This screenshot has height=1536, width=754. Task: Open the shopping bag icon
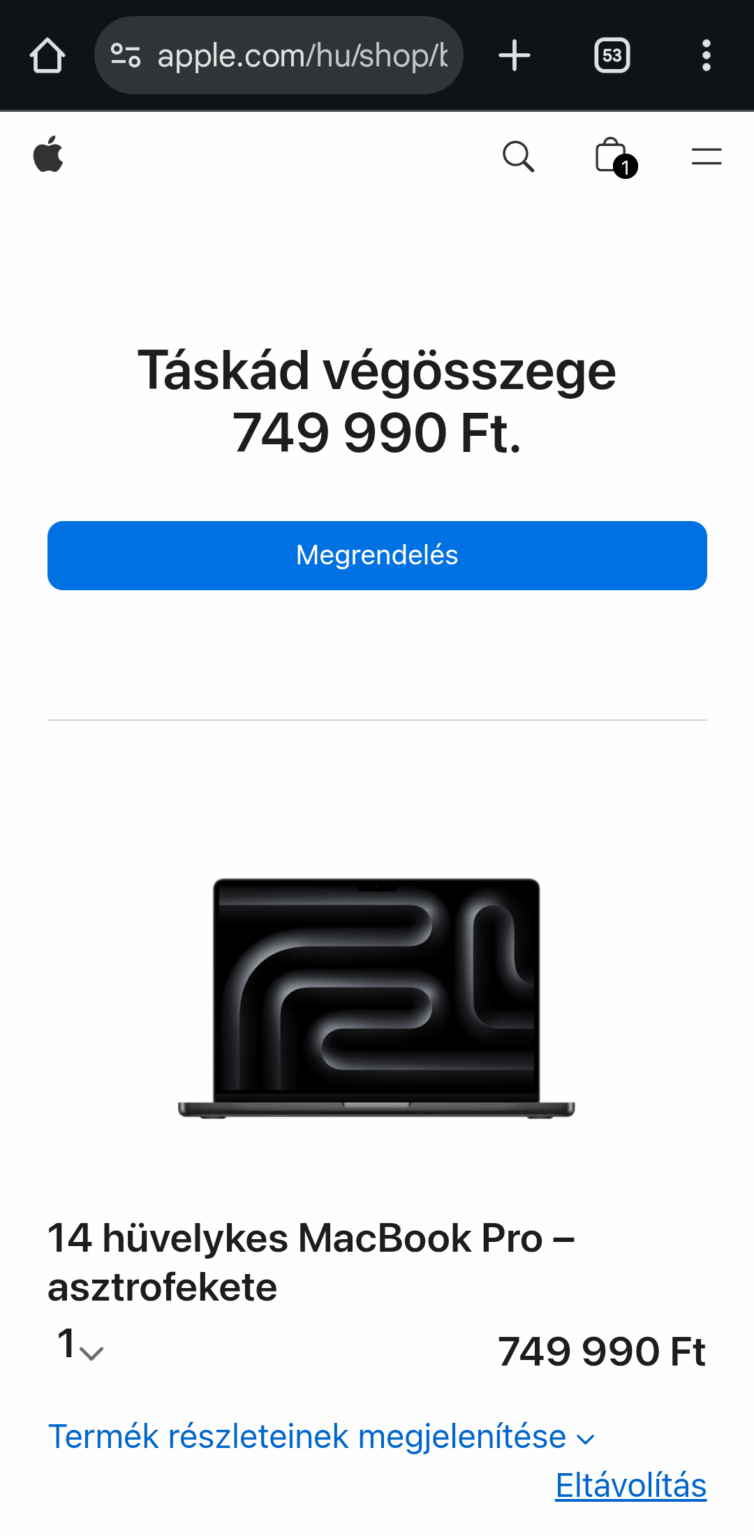612,157
